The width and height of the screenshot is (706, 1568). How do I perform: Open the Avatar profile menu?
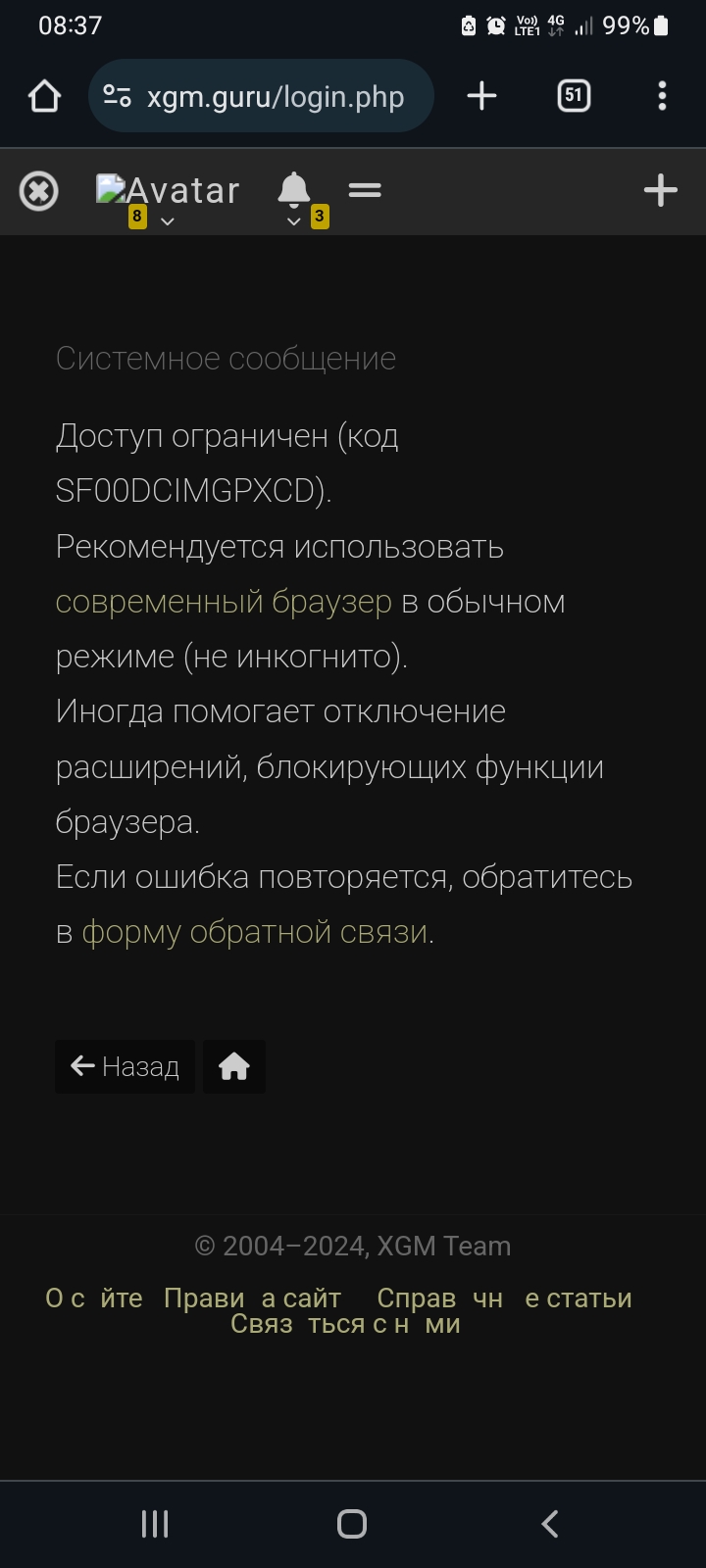167,192
